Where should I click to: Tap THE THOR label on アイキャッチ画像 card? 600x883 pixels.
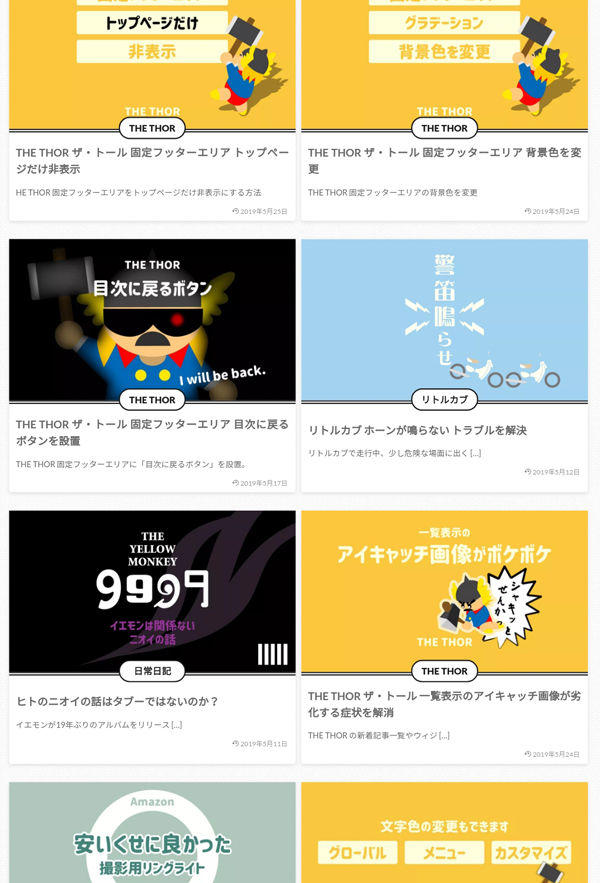[444, 671]
